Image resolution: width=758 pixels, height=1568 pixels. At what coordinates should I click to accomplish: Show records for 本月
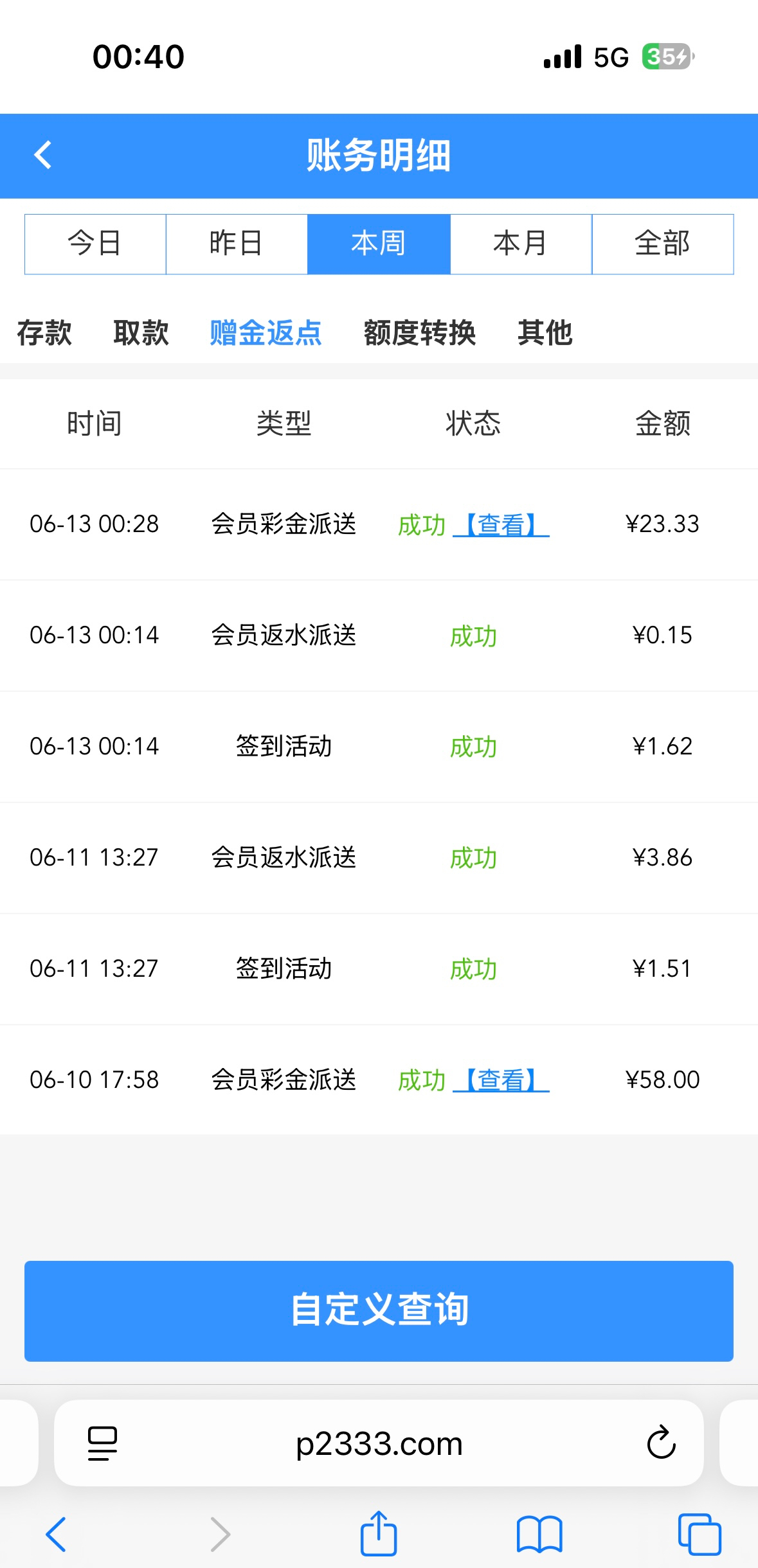[x=520, y=244]
